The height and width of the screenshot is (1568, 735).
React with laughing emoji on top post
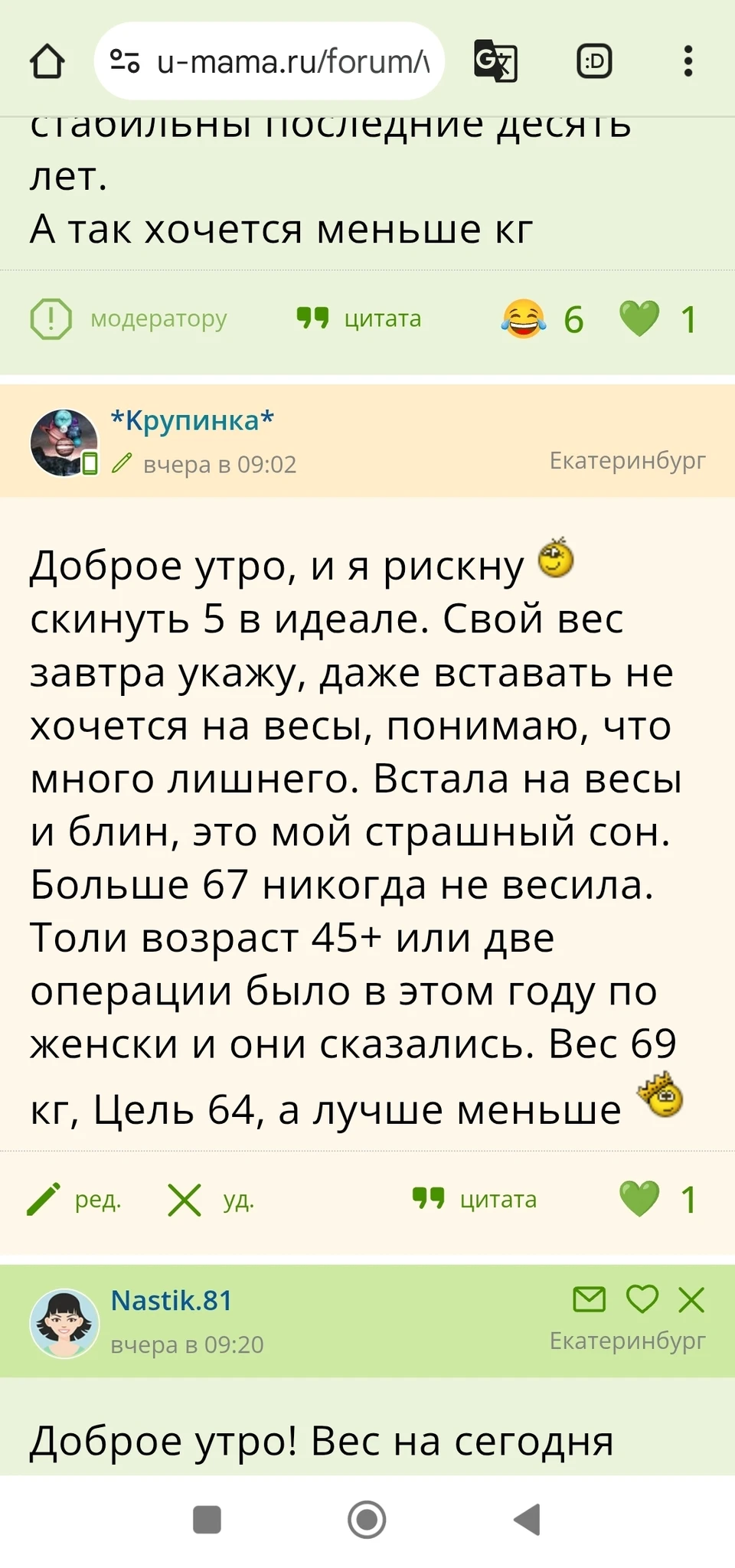(x=524, y=318)
